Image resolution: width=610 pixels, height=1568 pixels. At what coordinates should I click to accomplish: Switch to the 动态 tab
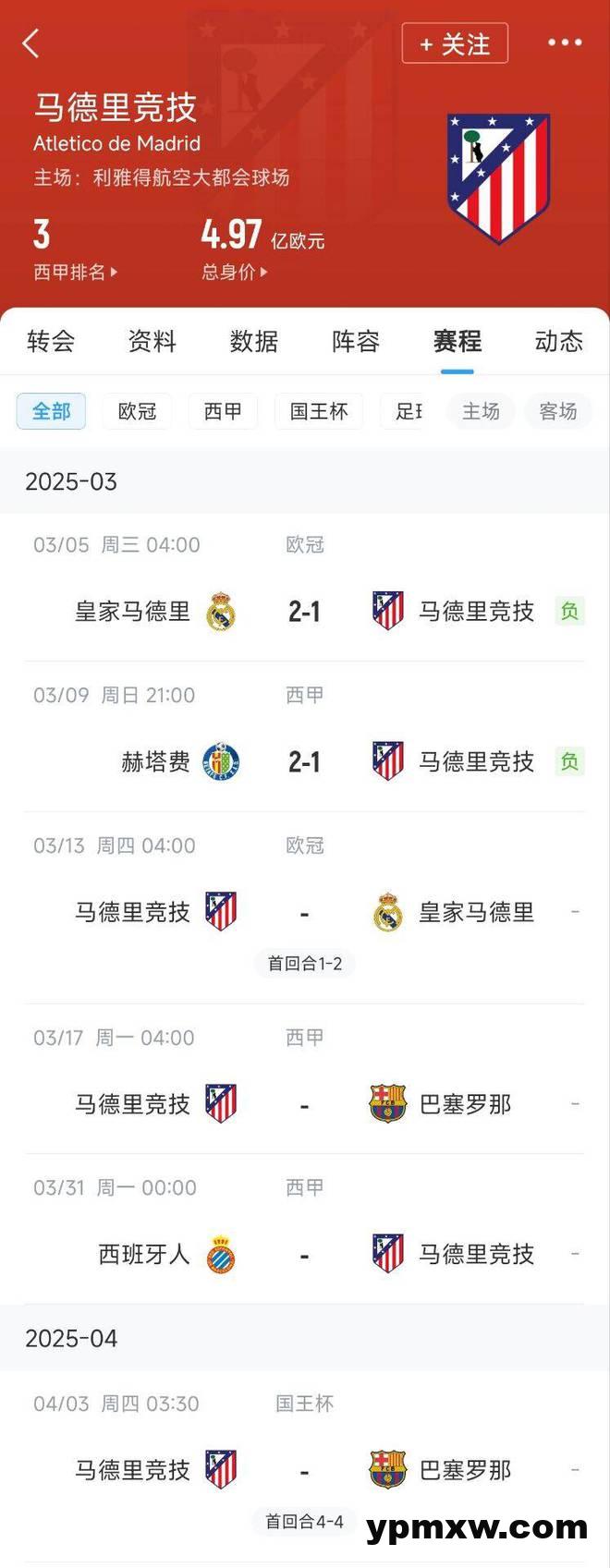pos(558,341)
